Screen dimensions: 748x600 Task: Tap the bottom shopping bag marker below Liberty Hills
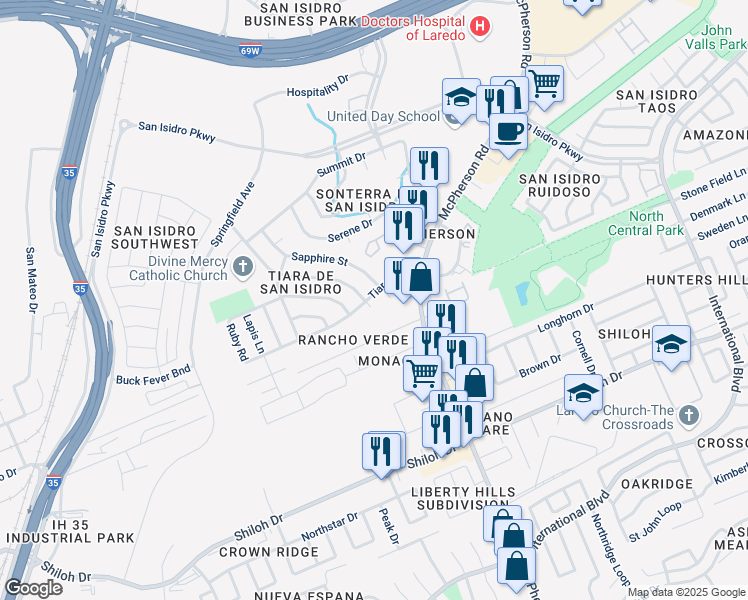(516, 566)
